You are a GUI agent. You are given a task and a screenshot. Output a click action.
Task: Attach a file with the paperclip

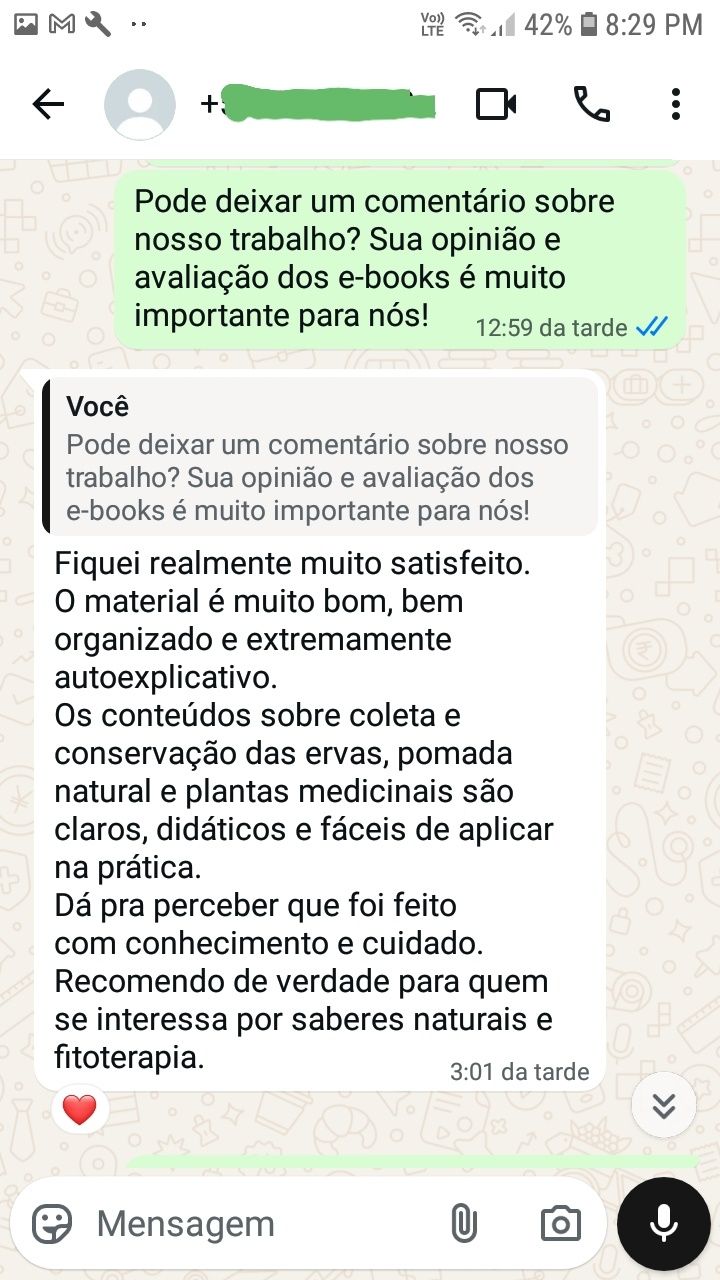[464, 1224]
